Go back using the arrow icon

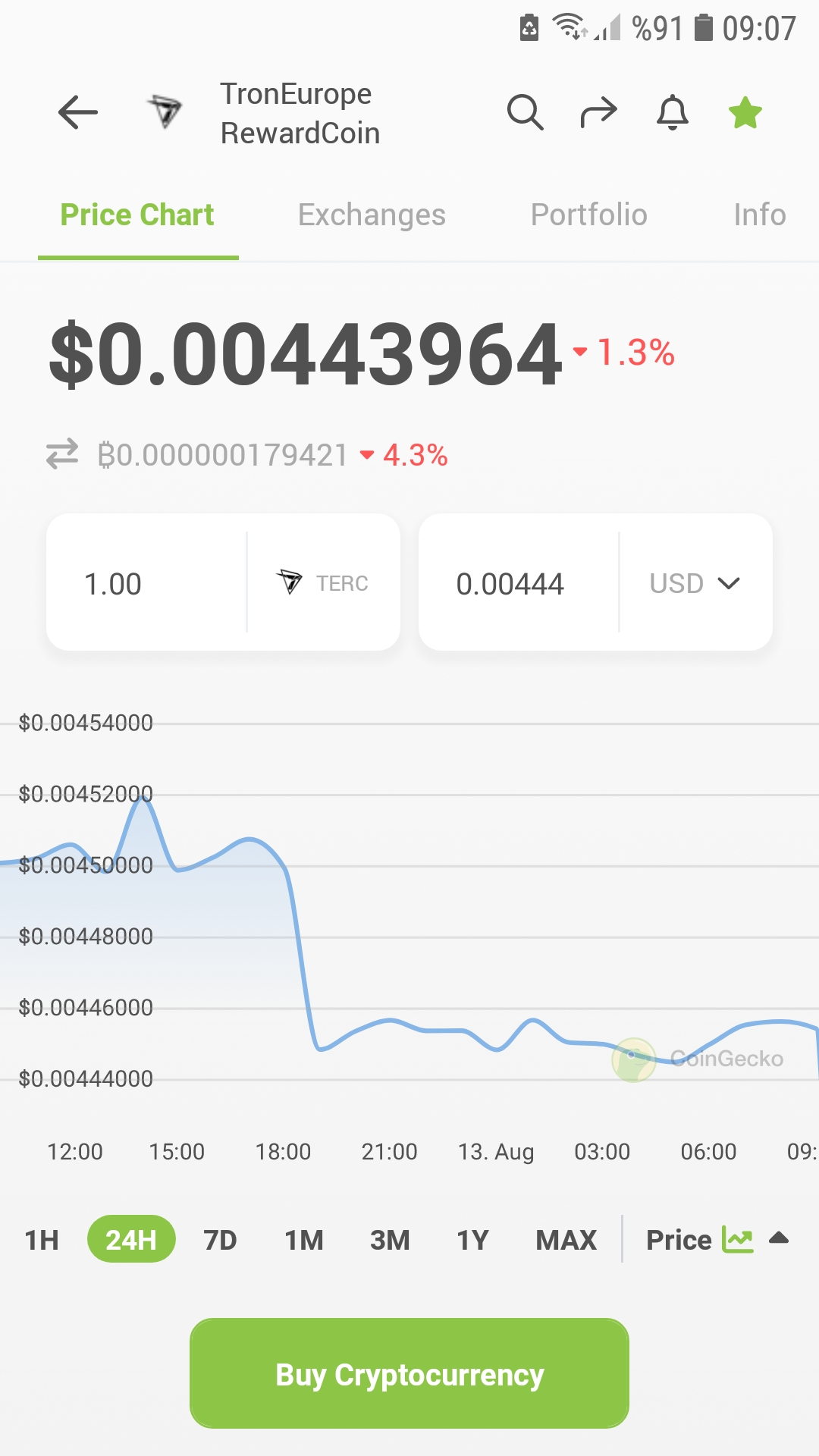(78, 113)
